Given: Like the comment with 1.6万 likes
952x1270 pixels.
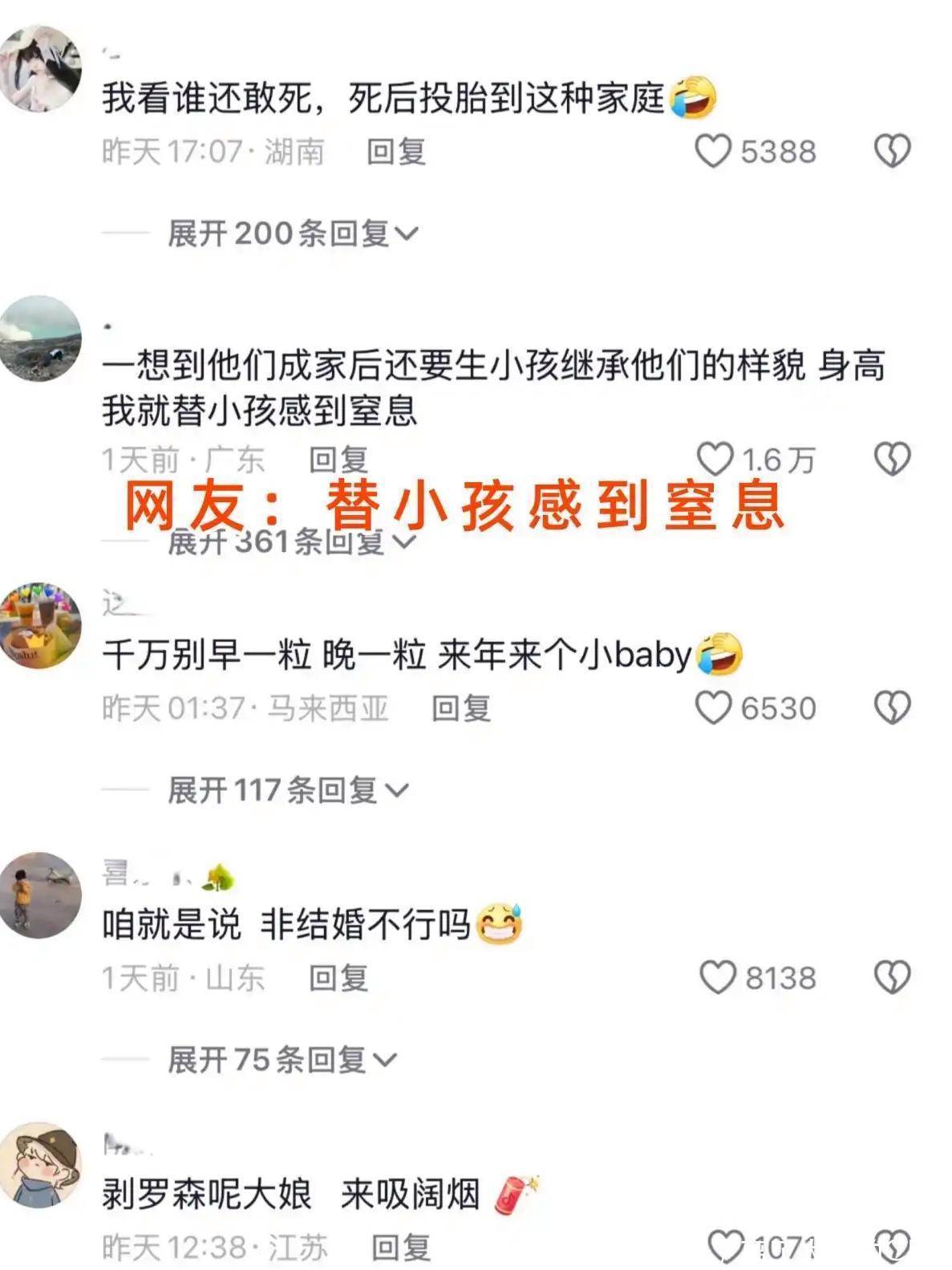Looking at the screenshot, I should pos(715,460).
